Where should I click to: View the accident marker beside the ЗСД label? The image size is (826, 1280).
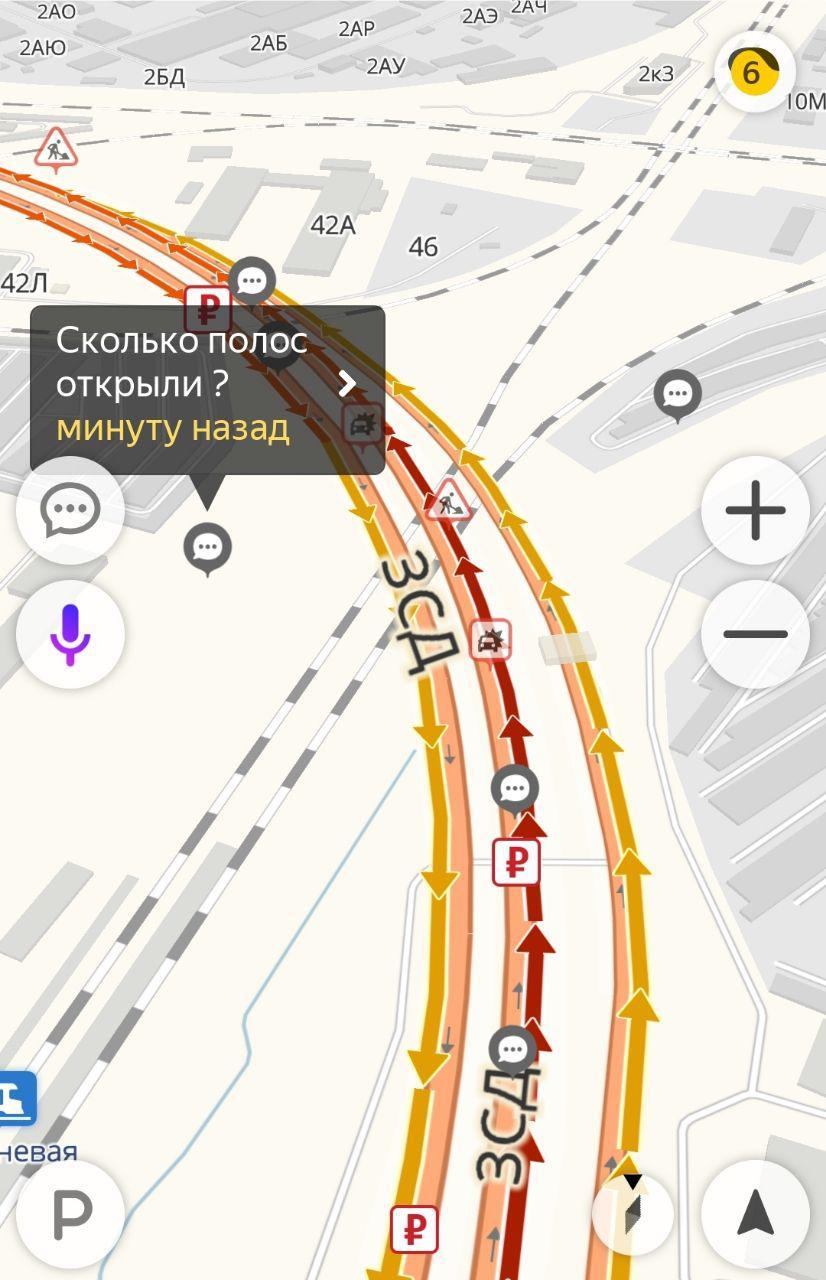click(x=490, y=640)
